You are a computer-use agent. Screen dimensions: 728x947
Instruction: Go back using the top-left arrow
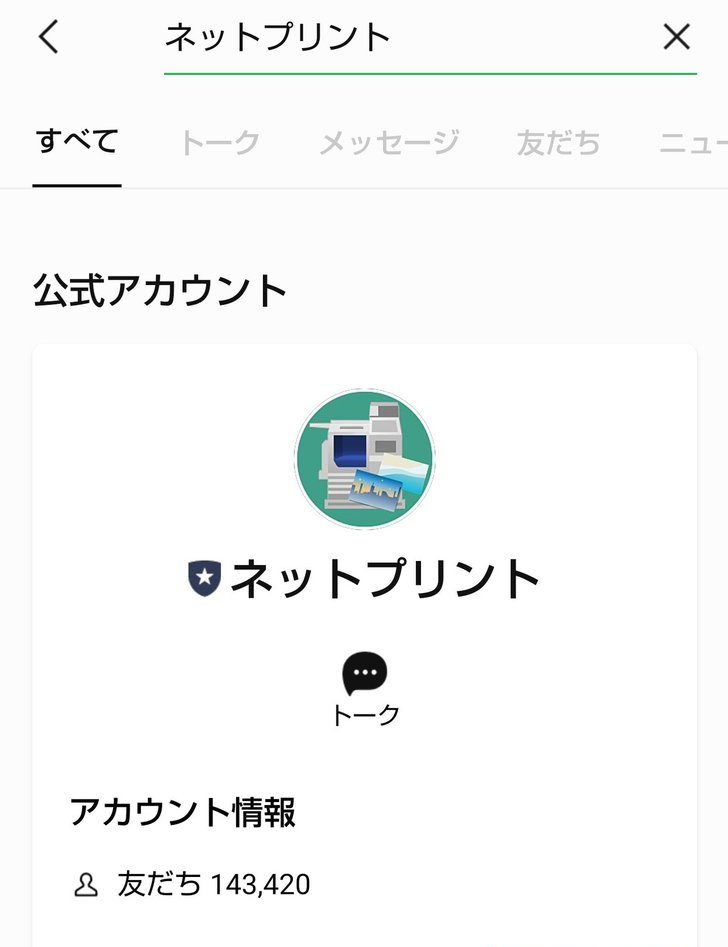[x=48, y=38]
